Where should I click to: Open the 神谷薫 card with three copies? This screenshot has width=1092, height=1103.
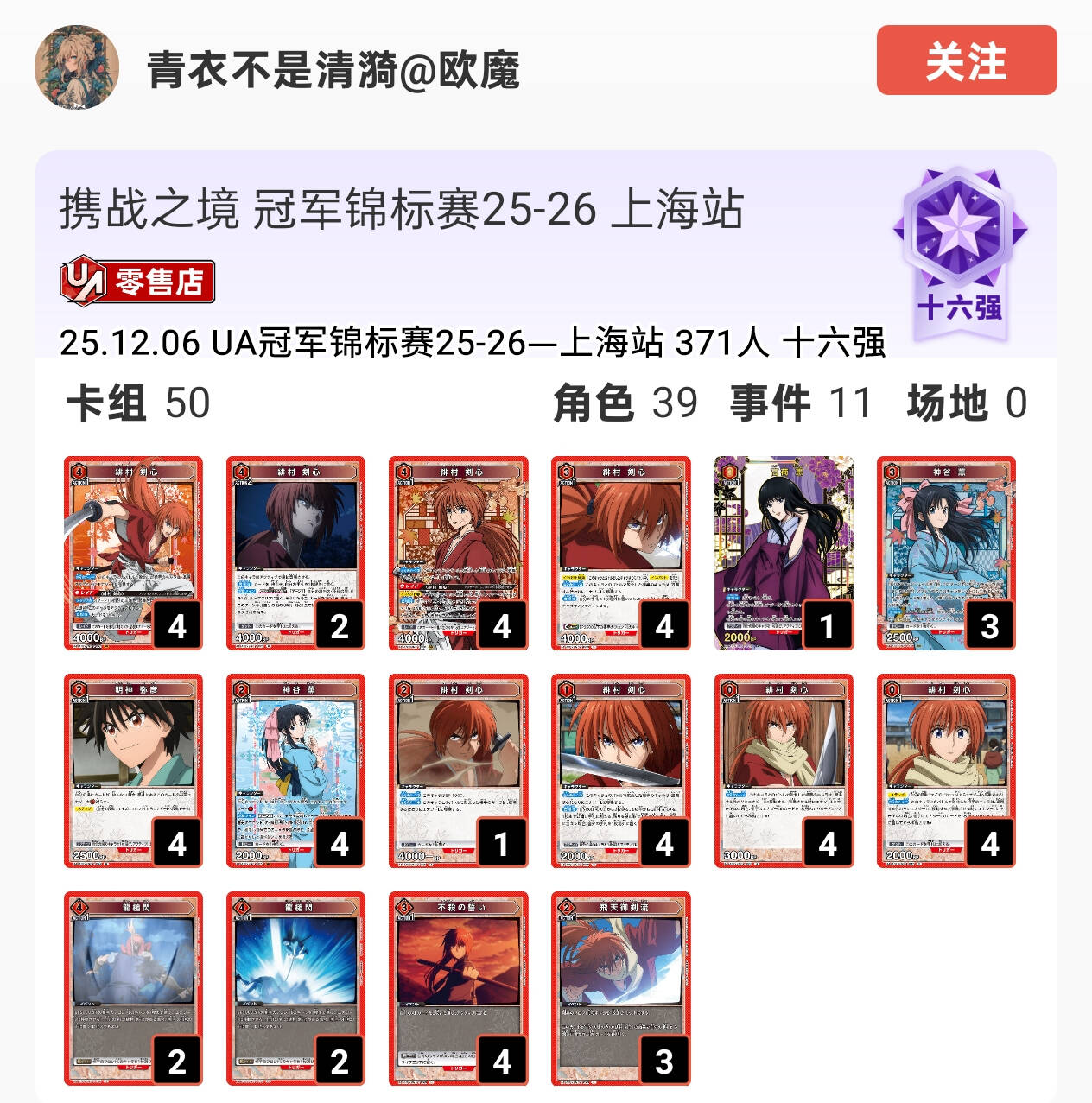tap(946, 553)
